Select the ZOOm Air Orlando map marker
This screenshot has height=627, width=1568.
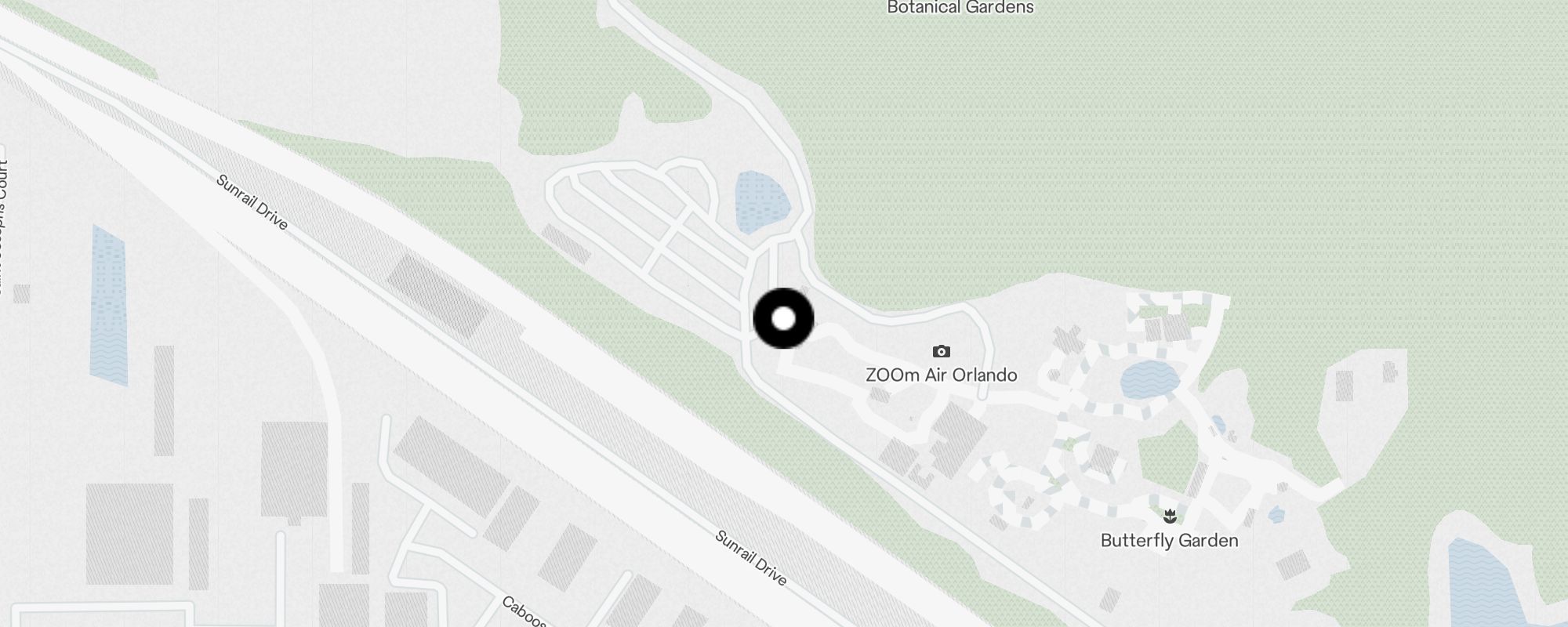coord(941,353)
